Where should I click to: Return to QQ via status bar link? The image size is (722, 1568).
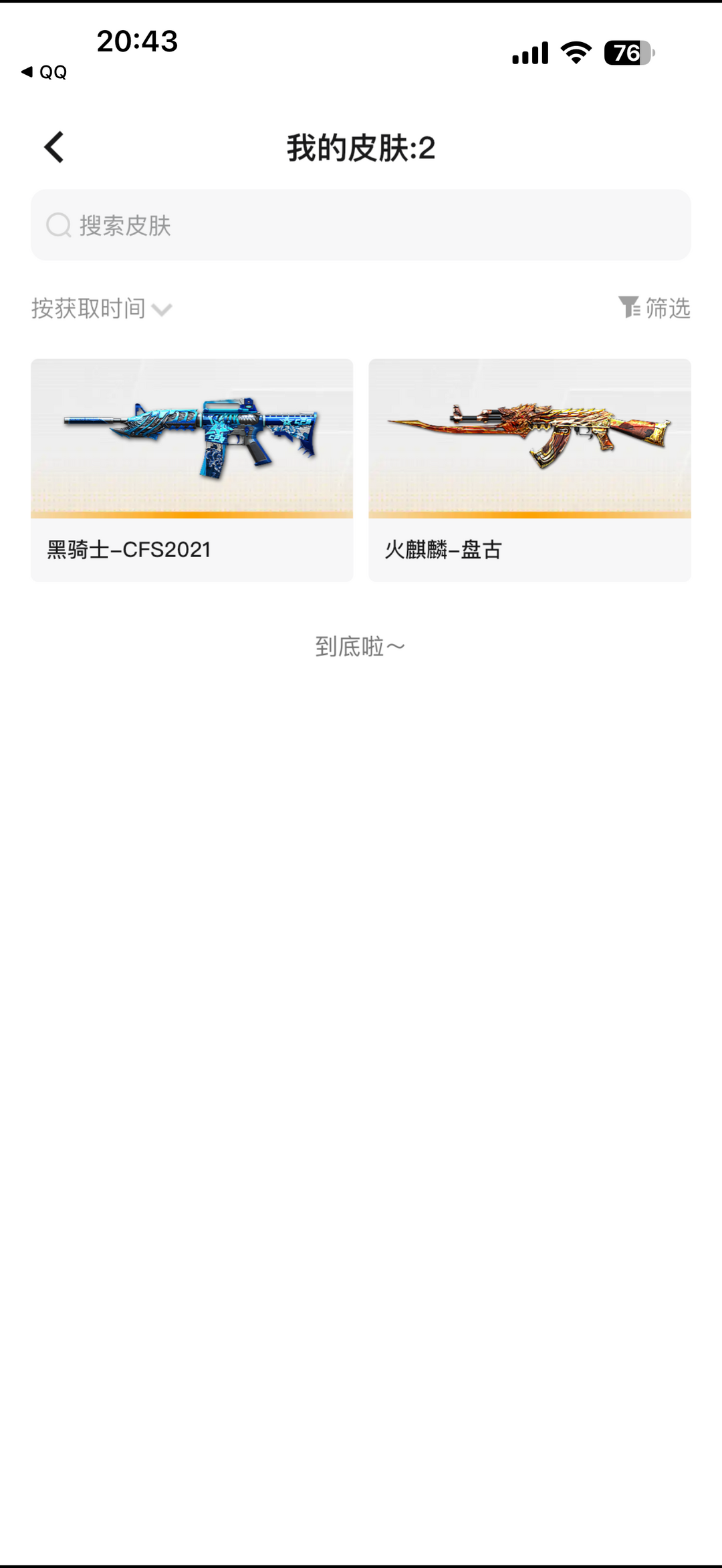[44, 72]
